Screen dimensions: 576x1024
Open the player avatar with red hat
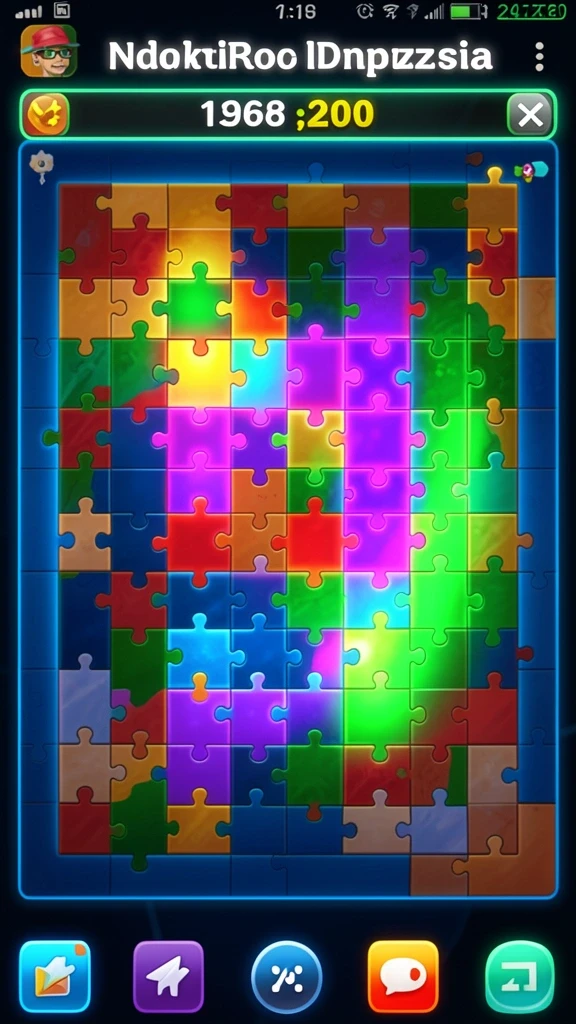tap(49, 52)
